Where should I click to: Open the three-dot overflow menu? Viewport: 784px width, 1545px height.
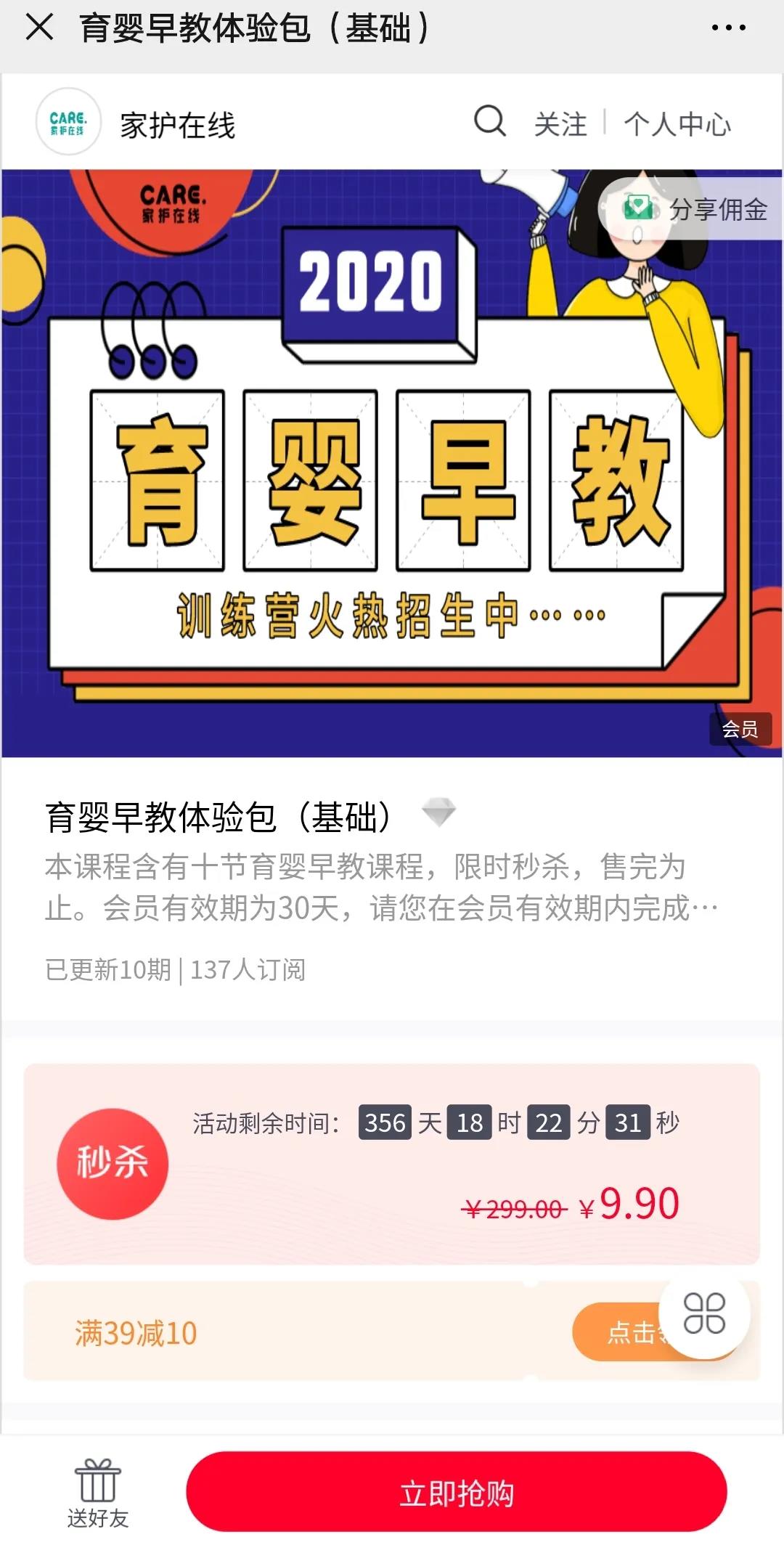coord(728,28)
